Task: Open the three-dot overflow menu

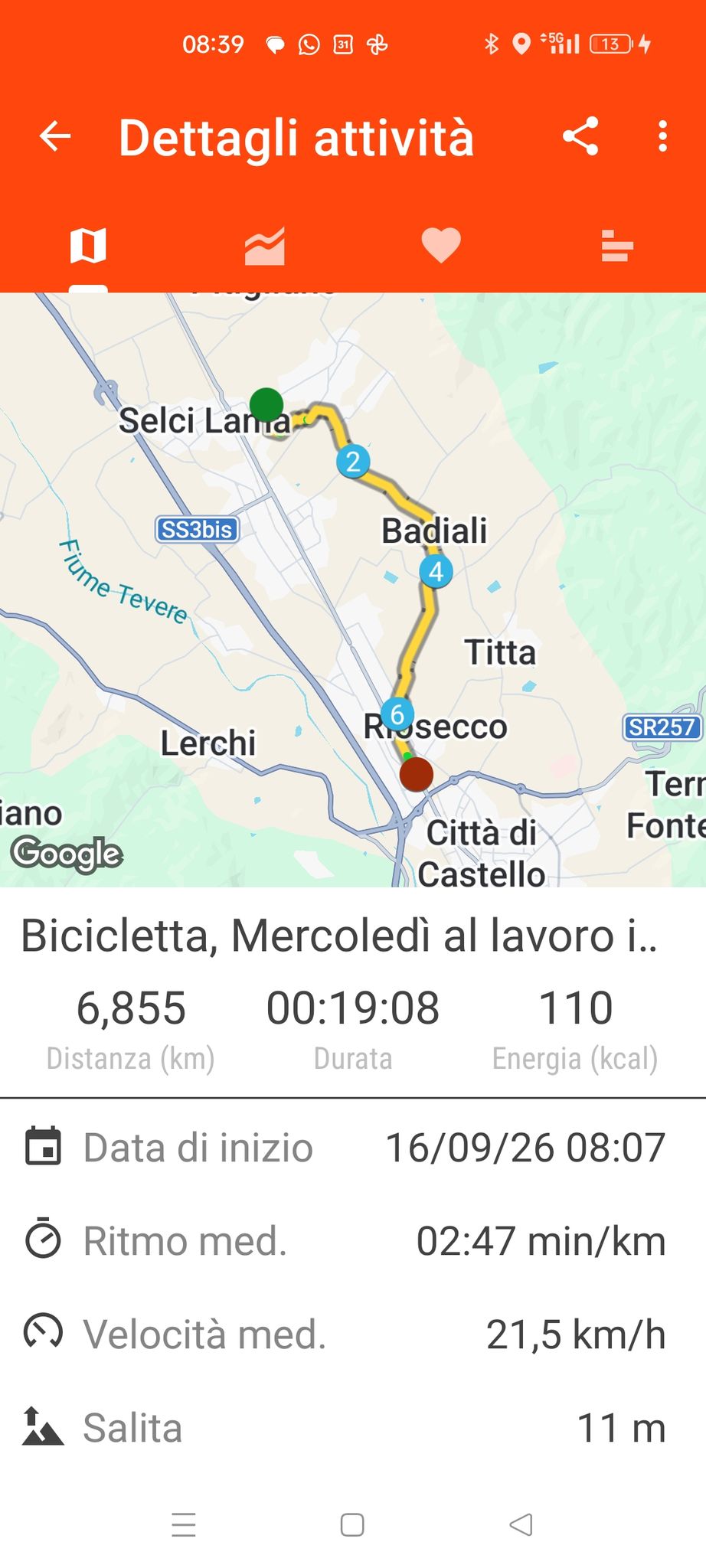Action: coord(662,137)
